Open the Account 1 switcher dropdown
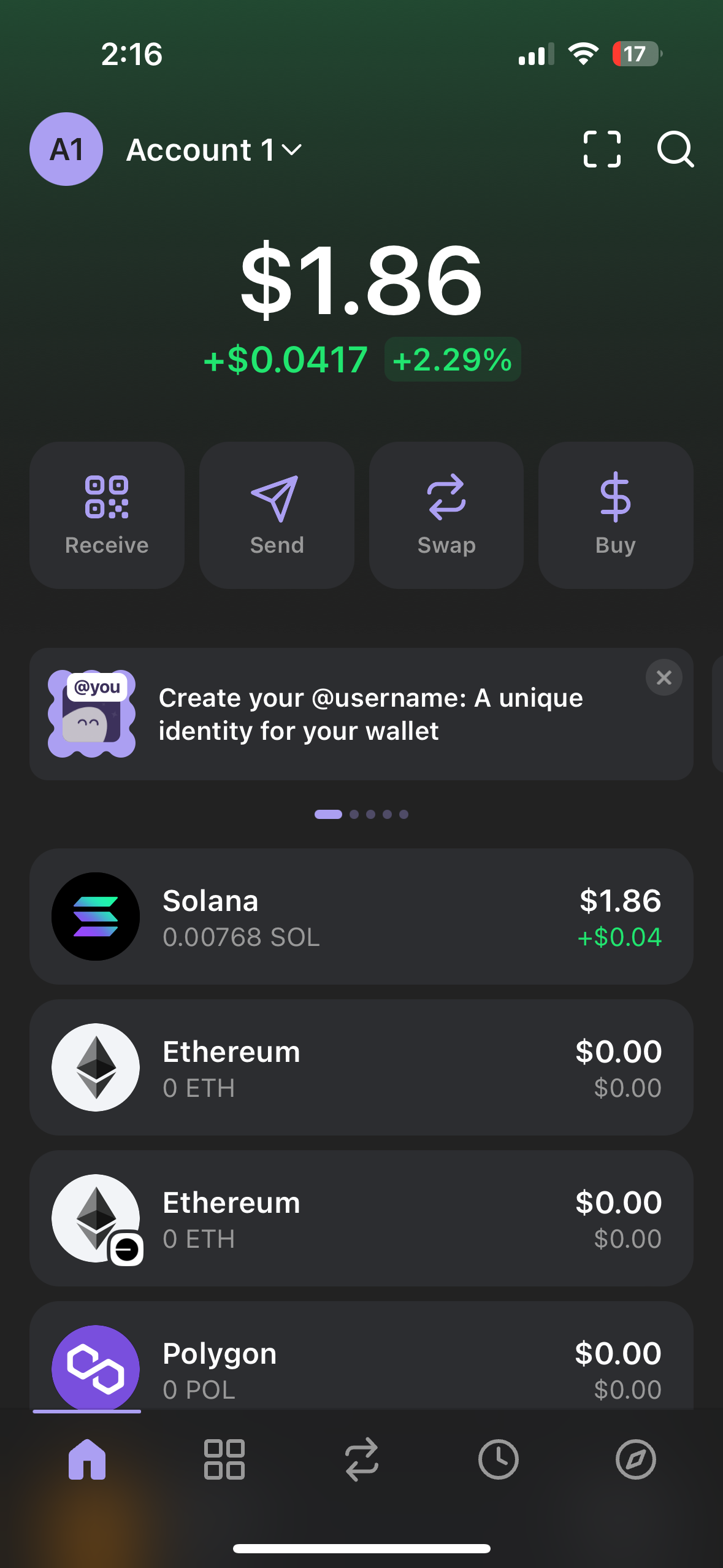The height and width of the screenshot is (1568, 723). [x=214, y=150]
